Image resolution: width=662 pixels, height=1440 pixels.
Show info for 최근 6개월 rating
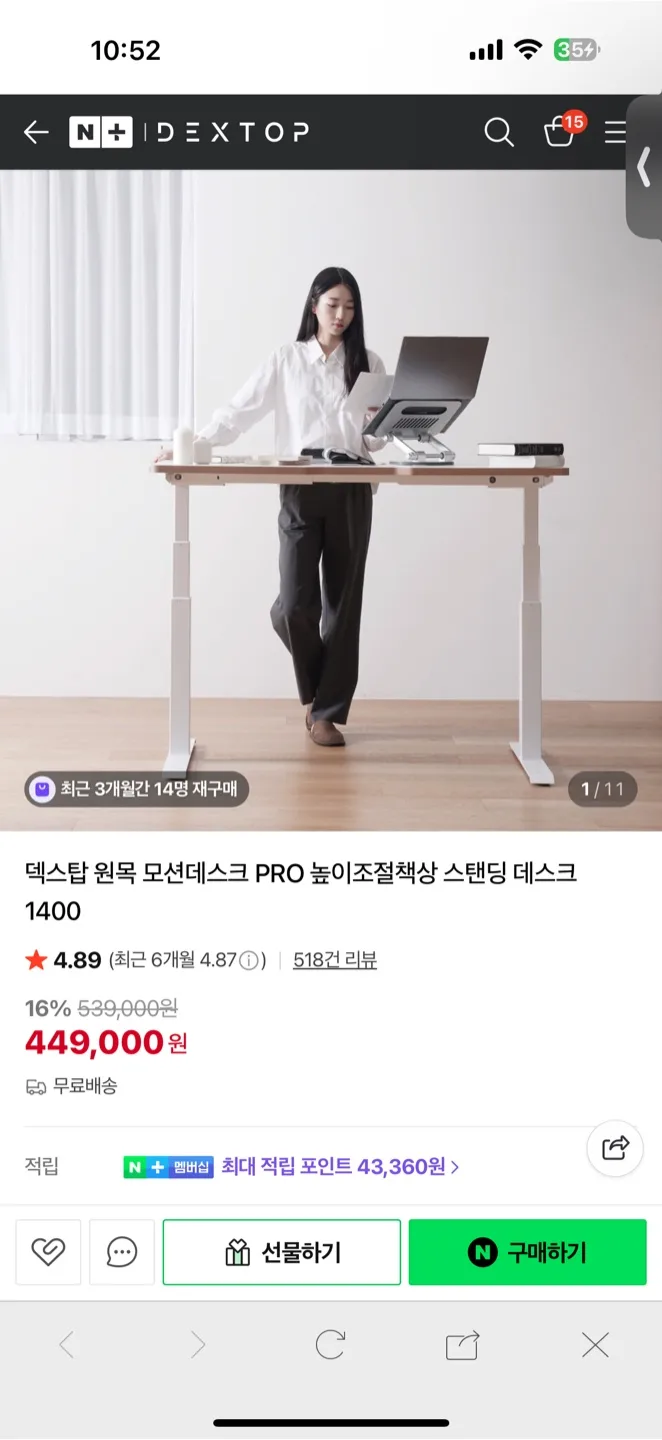tap(248, 961)
